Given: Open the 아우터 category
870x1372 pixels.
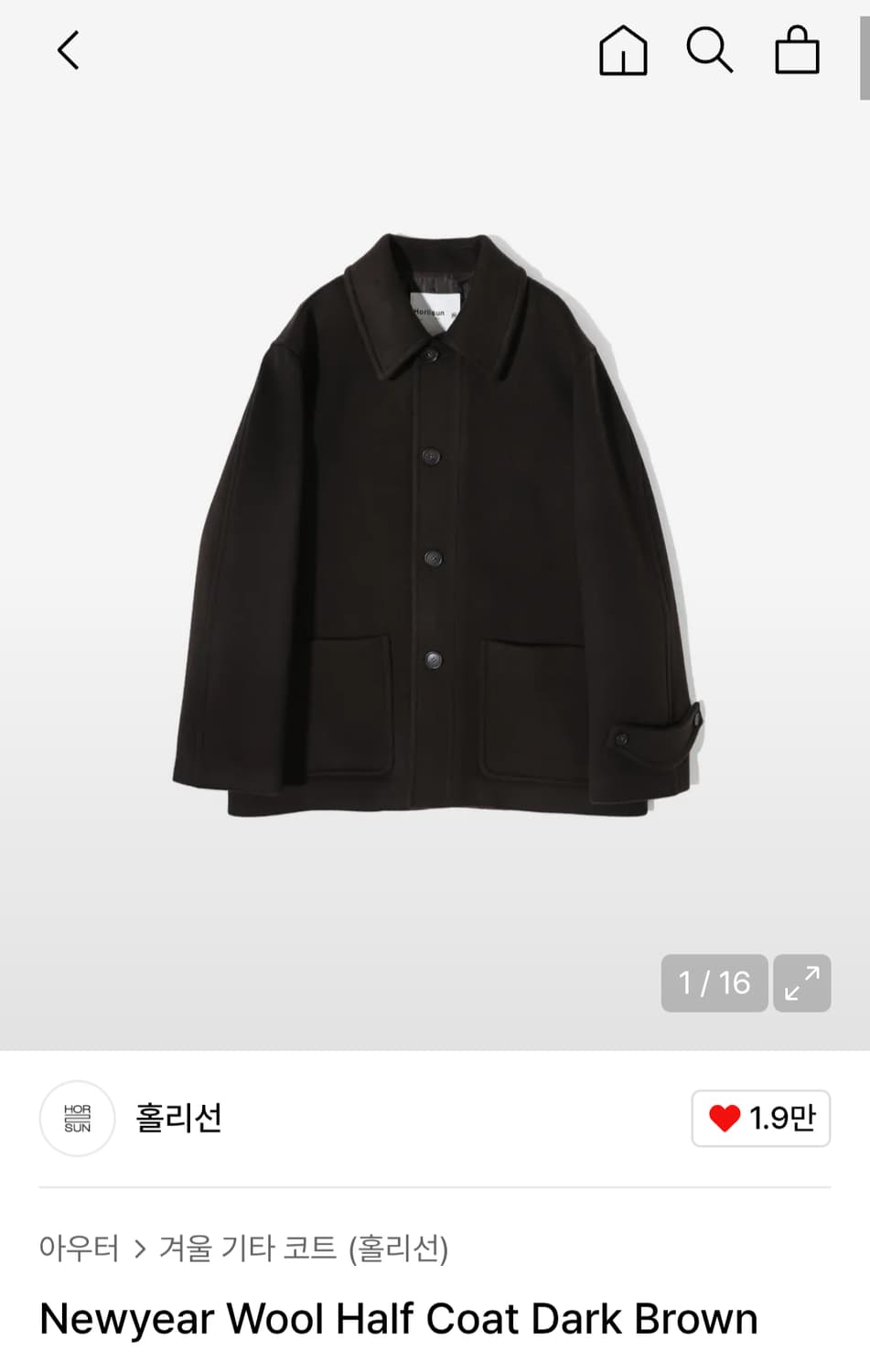Looking at the screenshot, I should pyautogui.click(x=79, y=1246).
